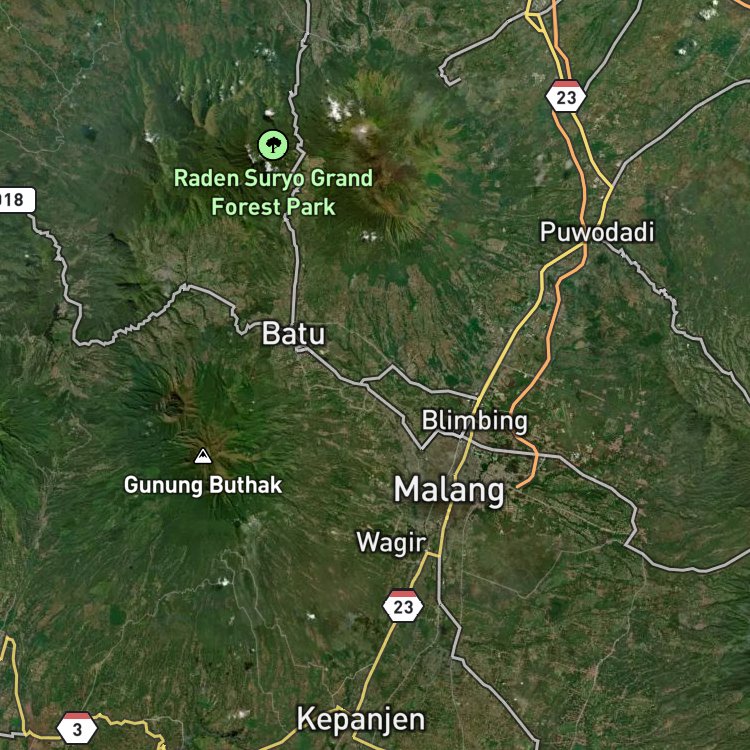Select the Batu place label
This screenshot has height=750, width=750.
[293, 333]
